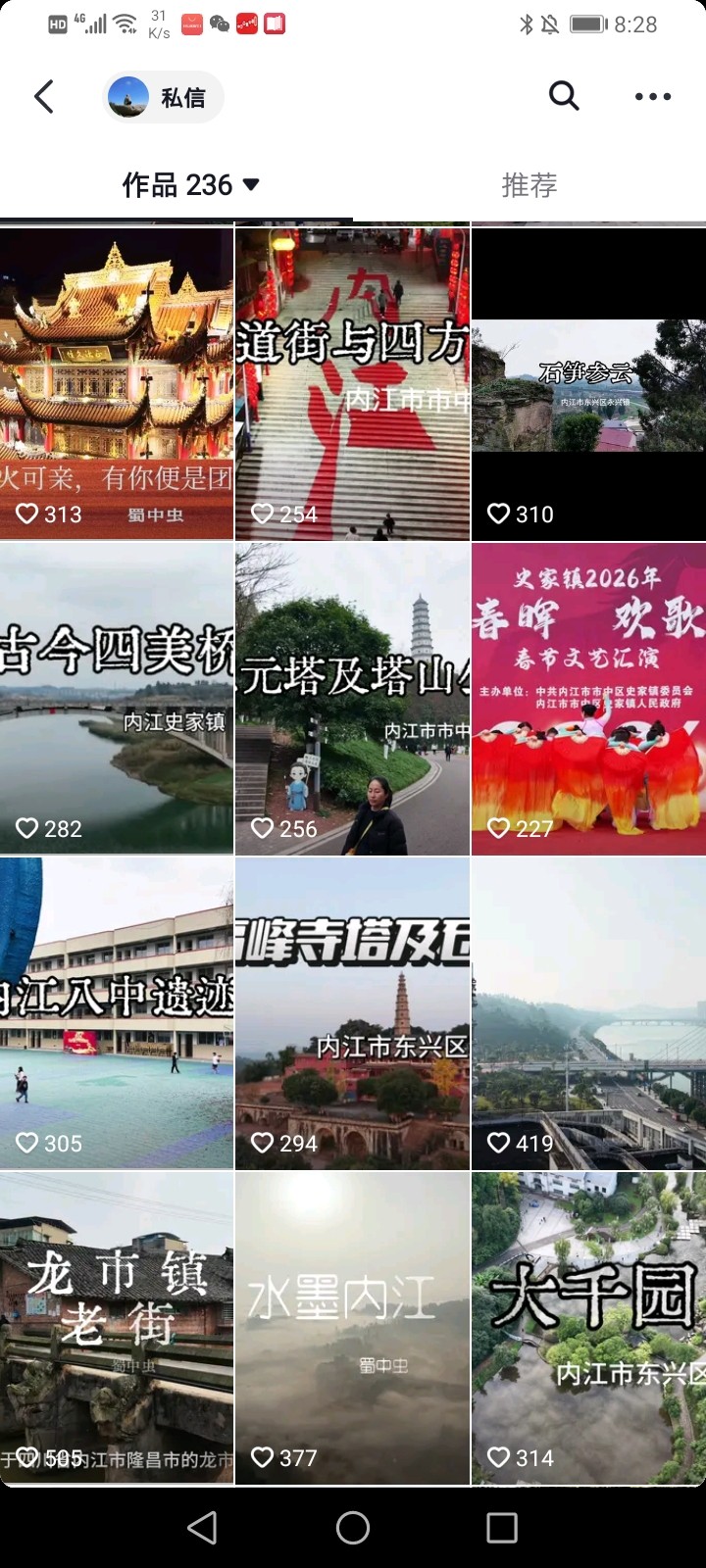Select the 作品 236 tab

(175, 184)
